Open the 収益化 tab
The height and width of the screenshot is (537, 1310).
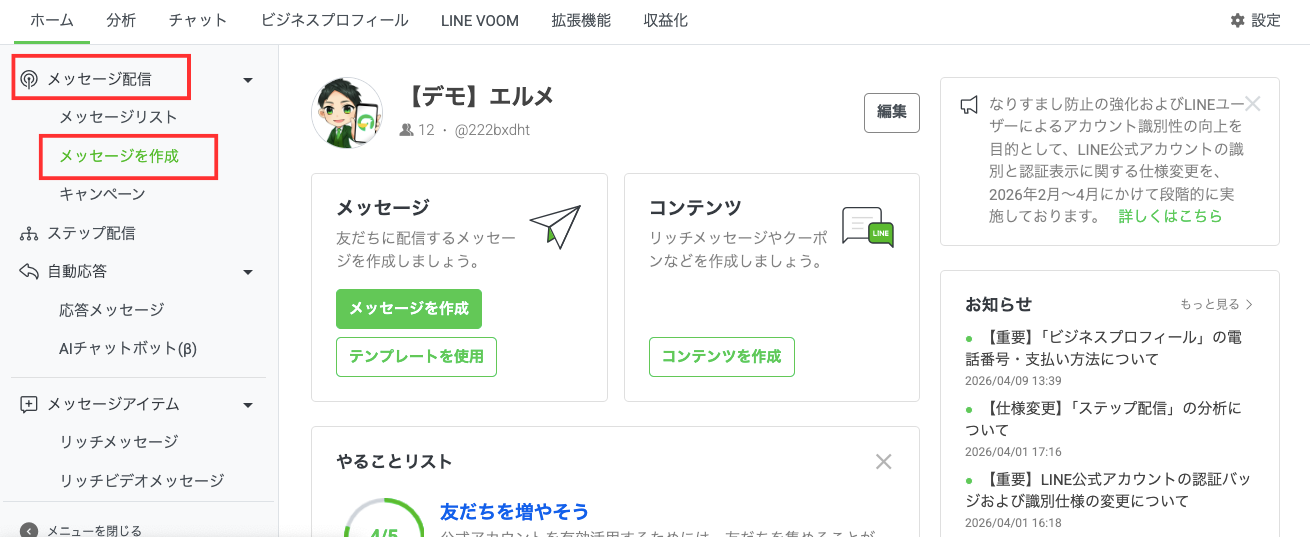(666, 20)
